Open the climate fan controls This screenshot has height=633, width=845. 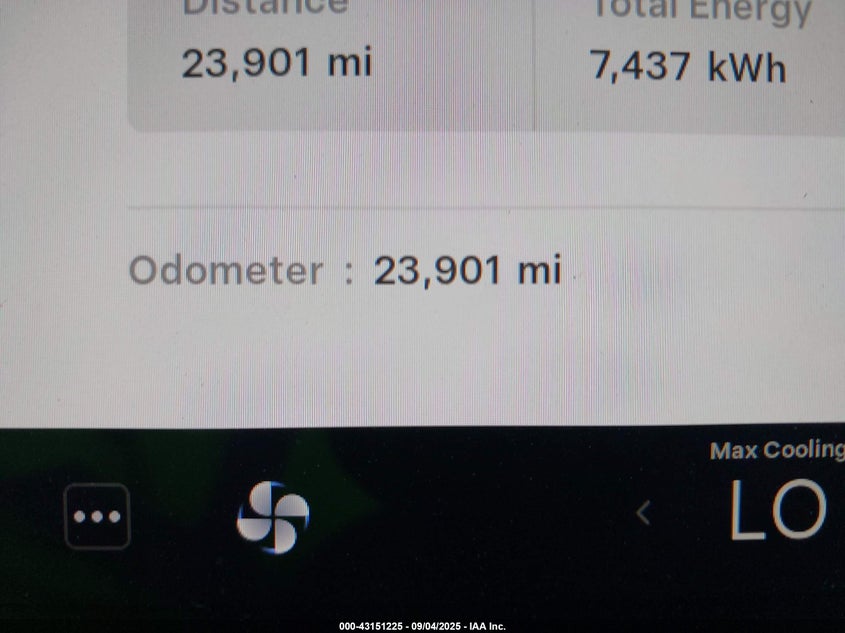coord(272,517)
